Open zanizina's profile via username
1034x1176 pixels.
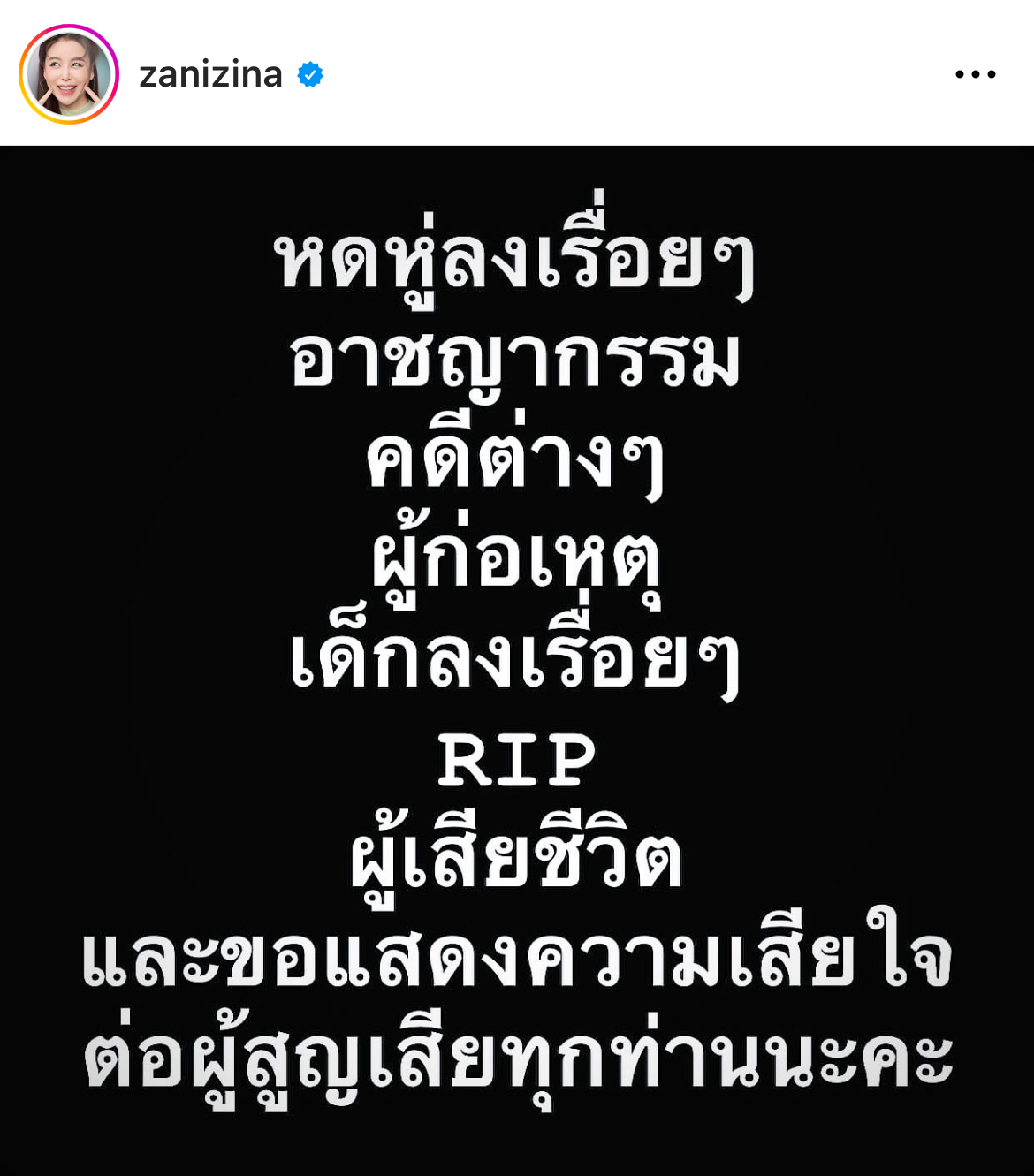(x=210, y=74)
